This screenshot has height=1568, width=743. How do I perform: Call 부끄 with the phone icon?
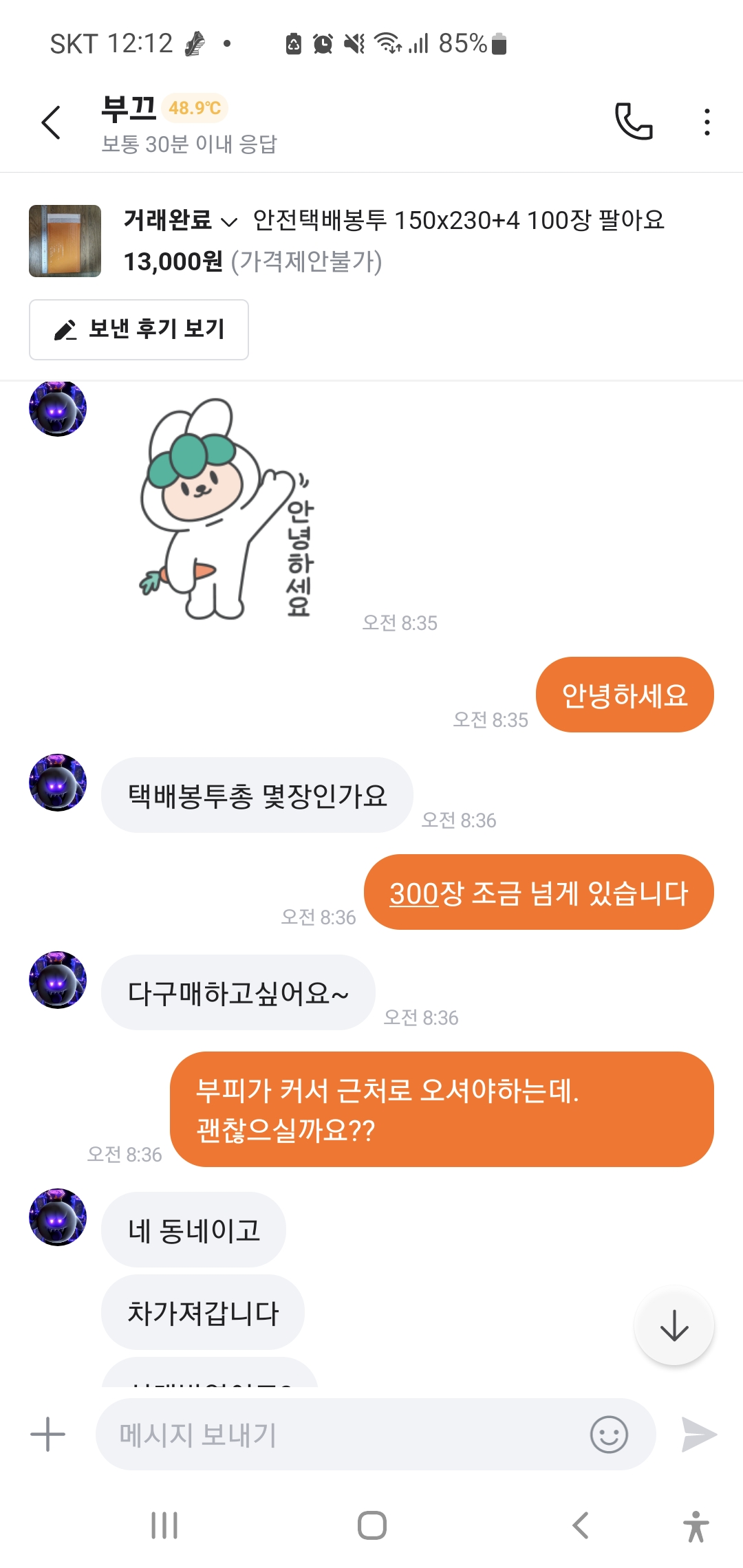click(x=633, y=122)
